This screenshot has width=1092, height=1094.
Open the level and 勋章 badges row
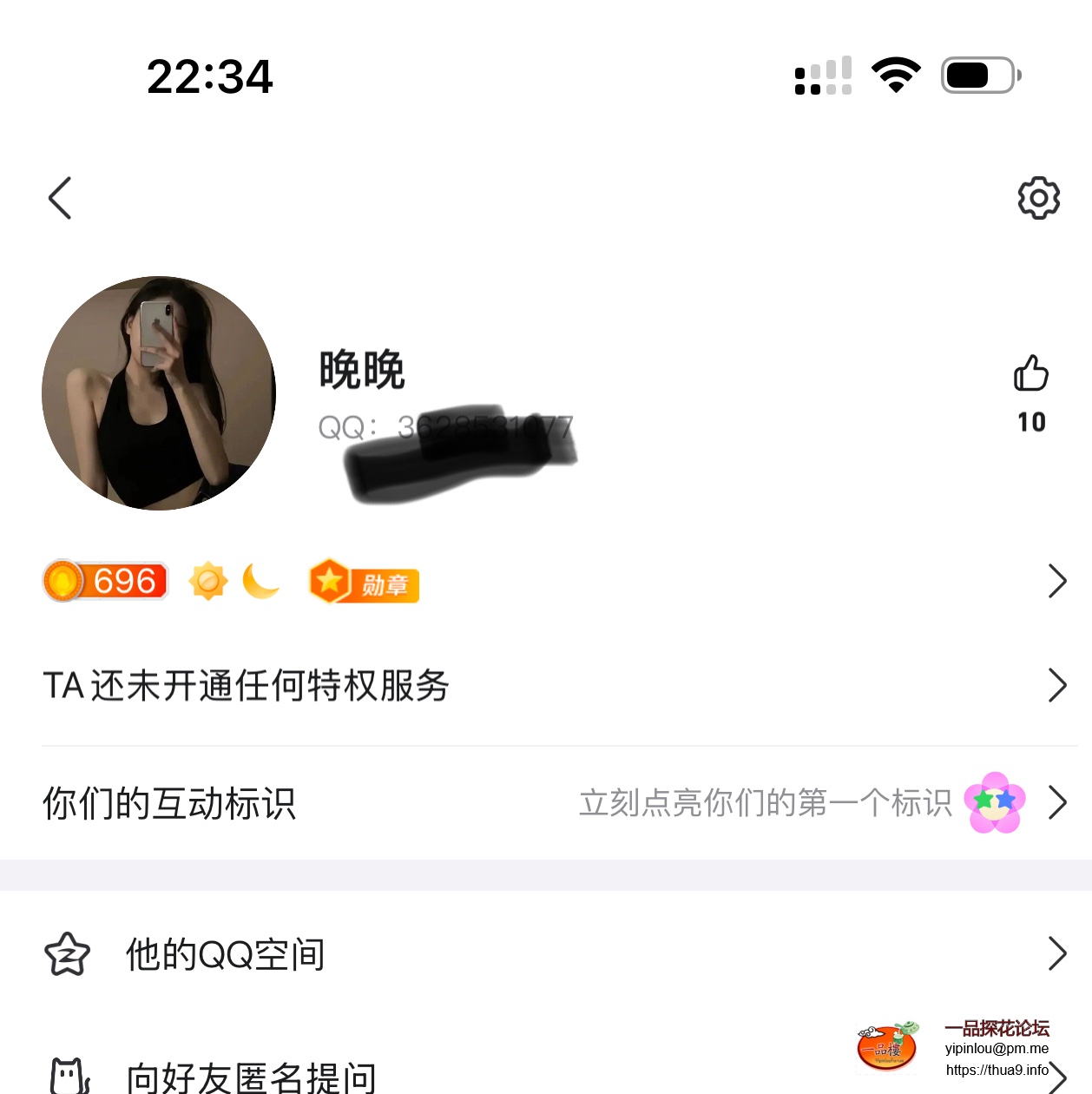click(556, 581)
